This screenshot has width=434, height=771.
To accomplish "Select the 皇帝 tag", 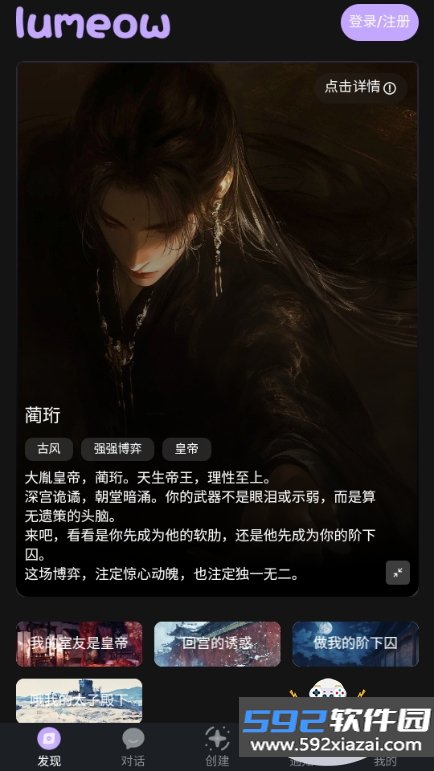I will point(187,449).
